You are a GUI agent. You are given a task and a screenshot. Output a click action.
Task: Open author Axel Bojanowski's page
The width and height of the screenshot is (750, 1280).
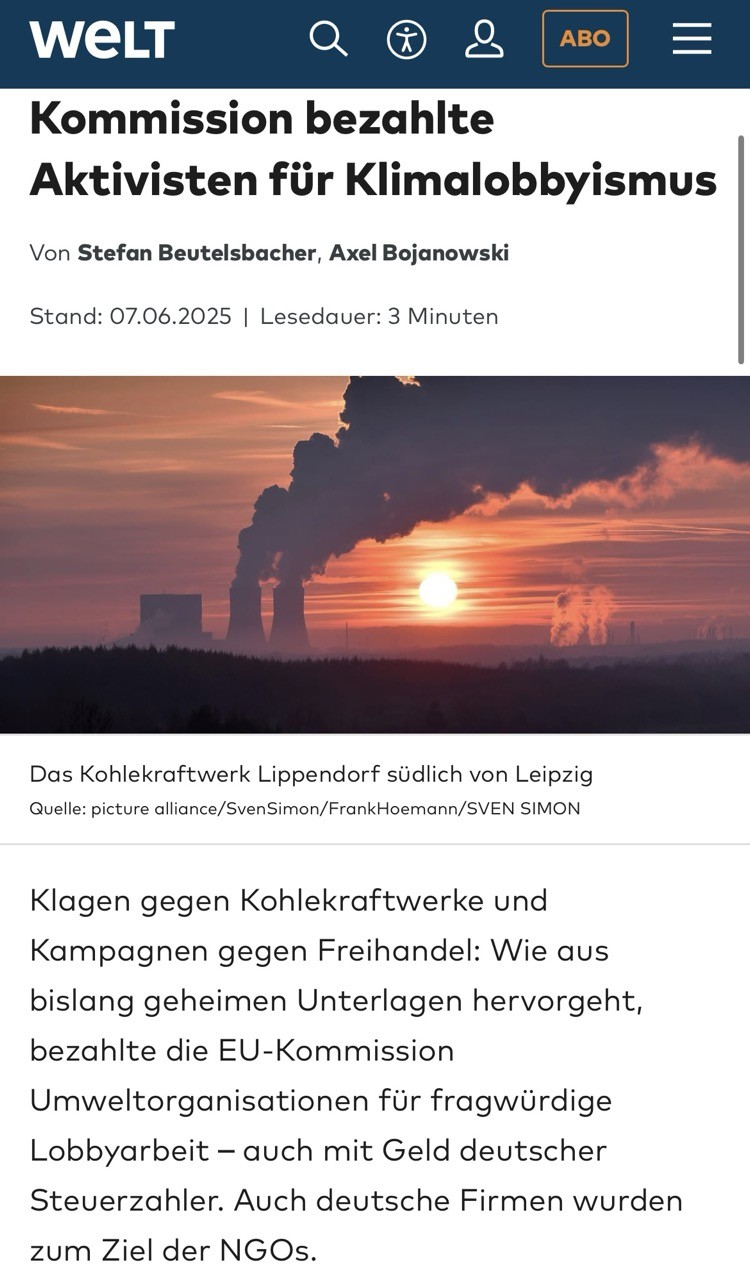(x=419, y=253)
